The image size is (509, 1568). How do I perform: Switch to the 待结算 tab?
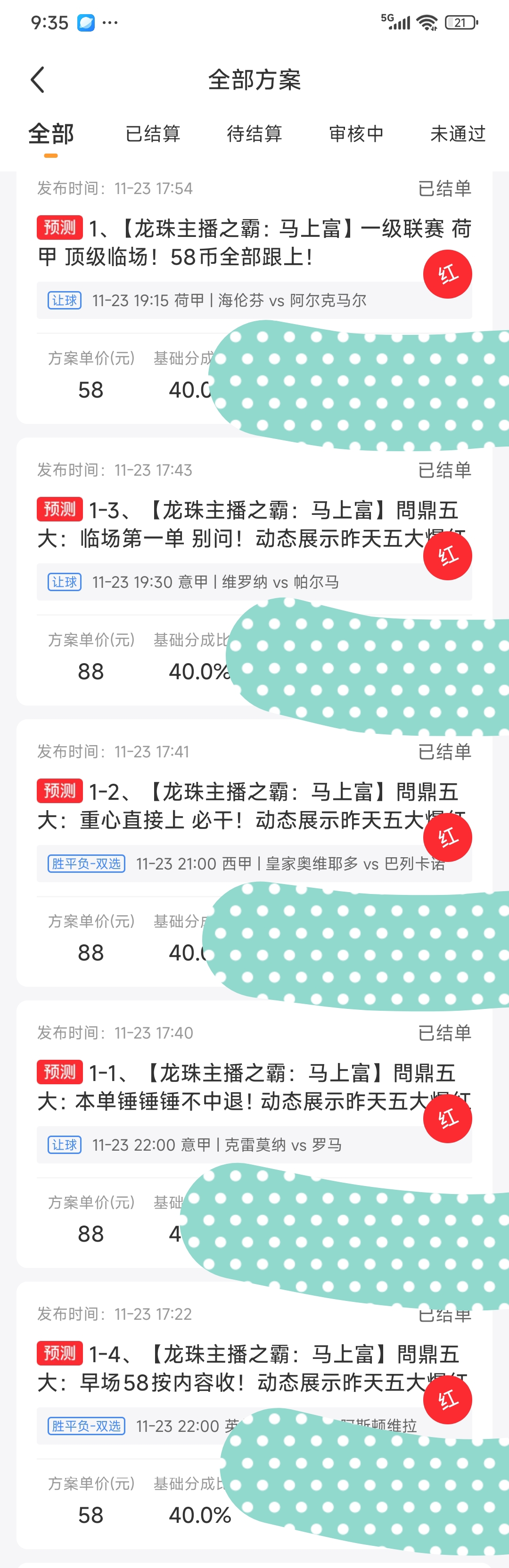coord(254,134)
